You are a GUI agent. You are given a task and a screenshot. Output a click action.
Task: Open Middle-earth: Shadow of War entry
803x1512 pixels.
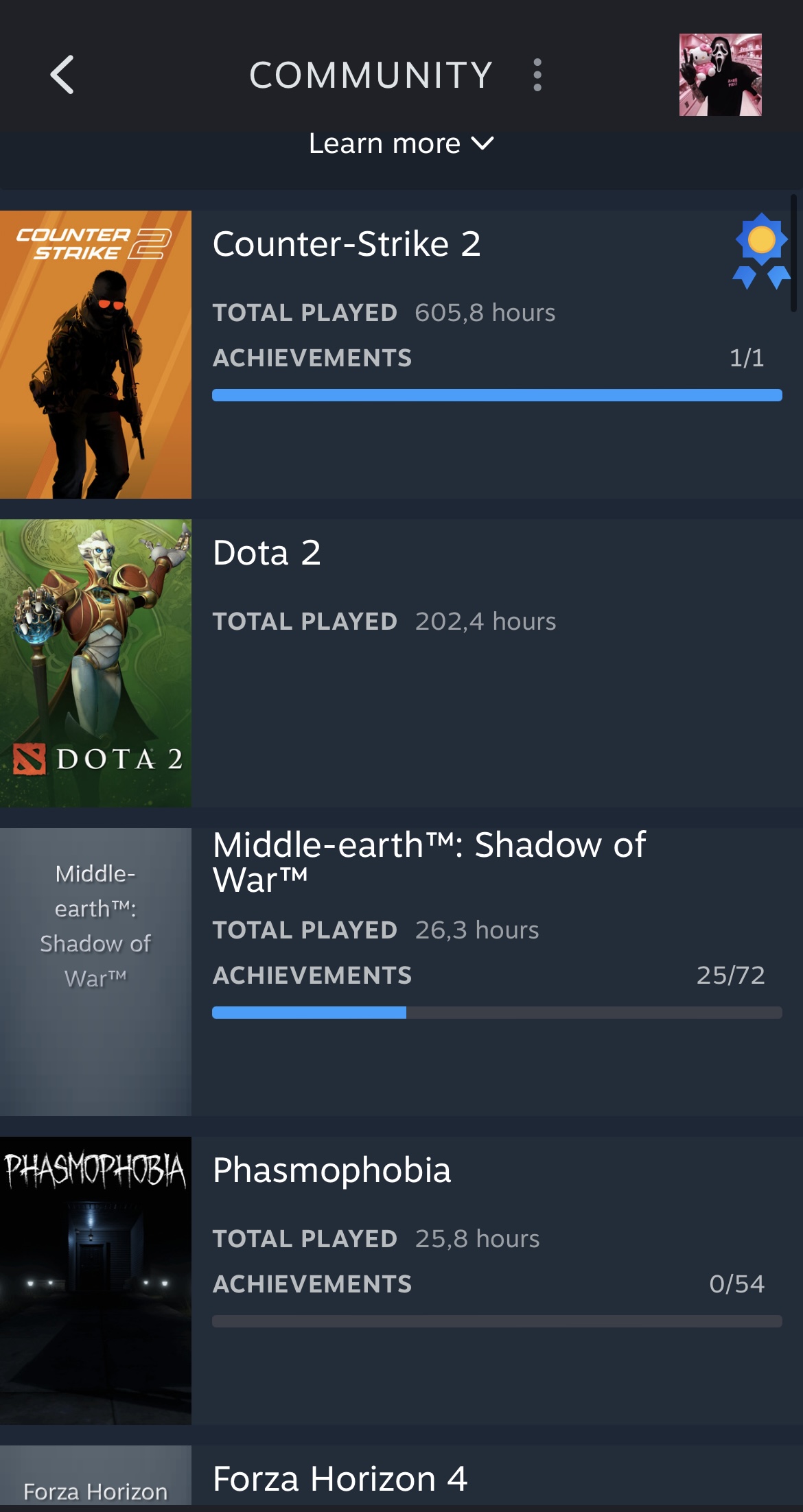(x=401, y=971)
